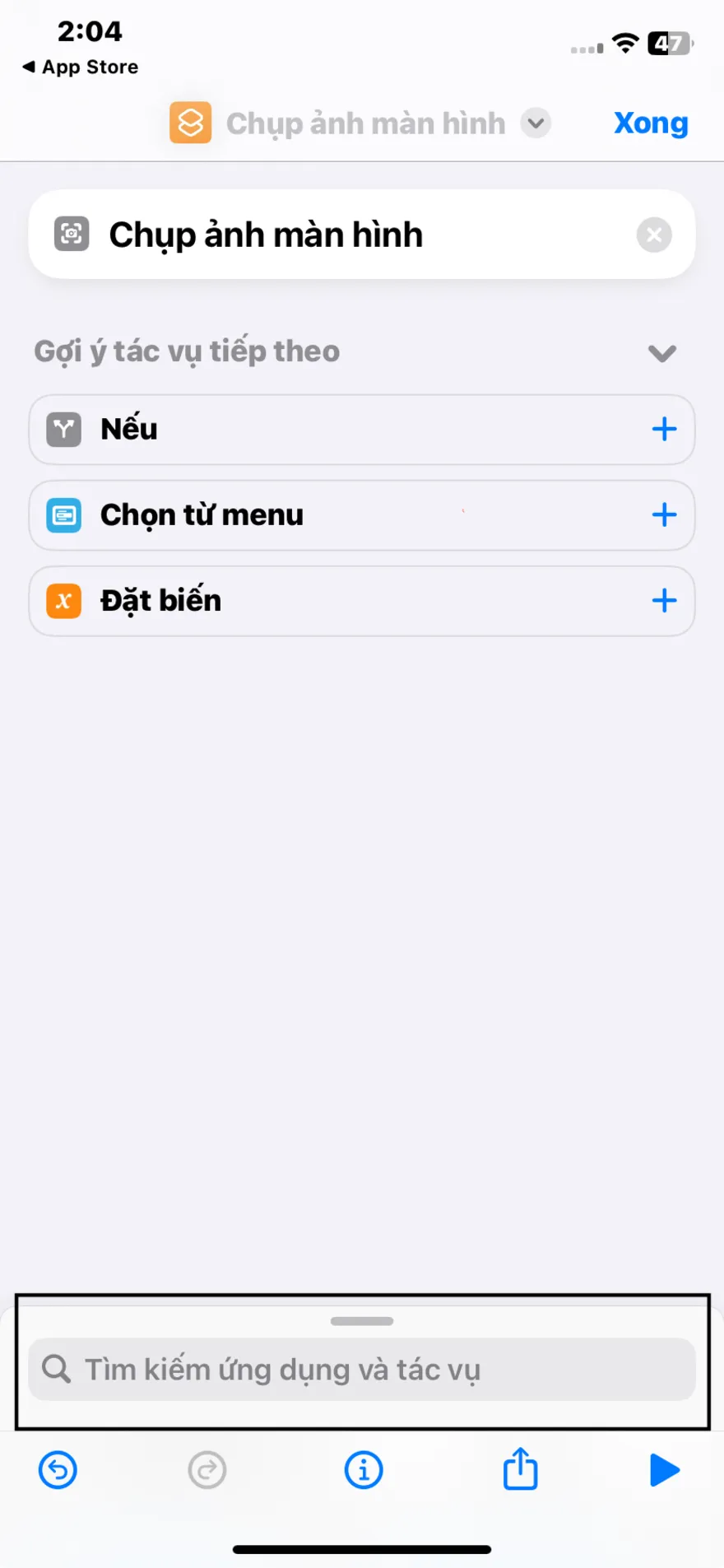Open shortcut details via the info icon

(364, 1470)
